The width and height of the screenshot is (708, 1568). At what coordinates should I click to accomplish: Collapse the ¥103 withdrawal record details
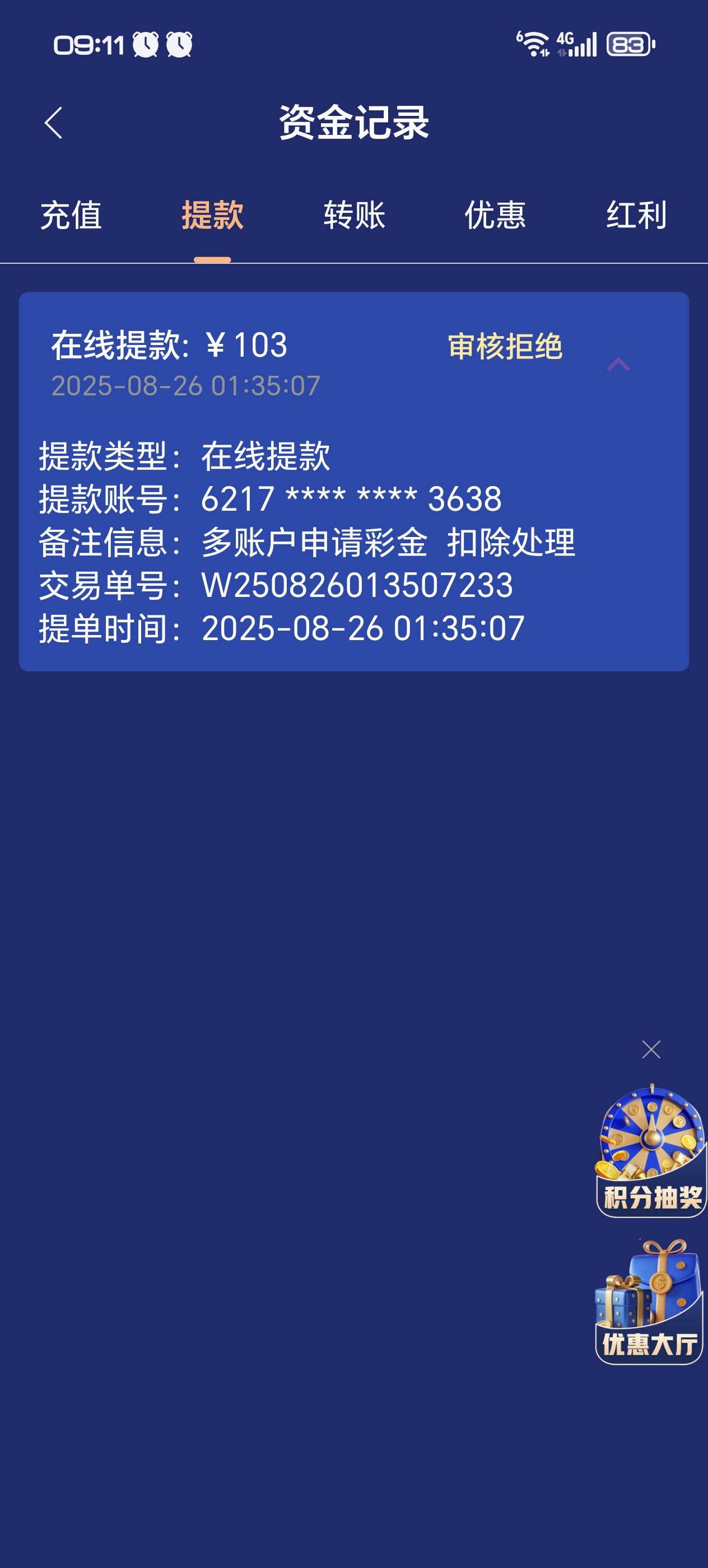click(618, 364)
